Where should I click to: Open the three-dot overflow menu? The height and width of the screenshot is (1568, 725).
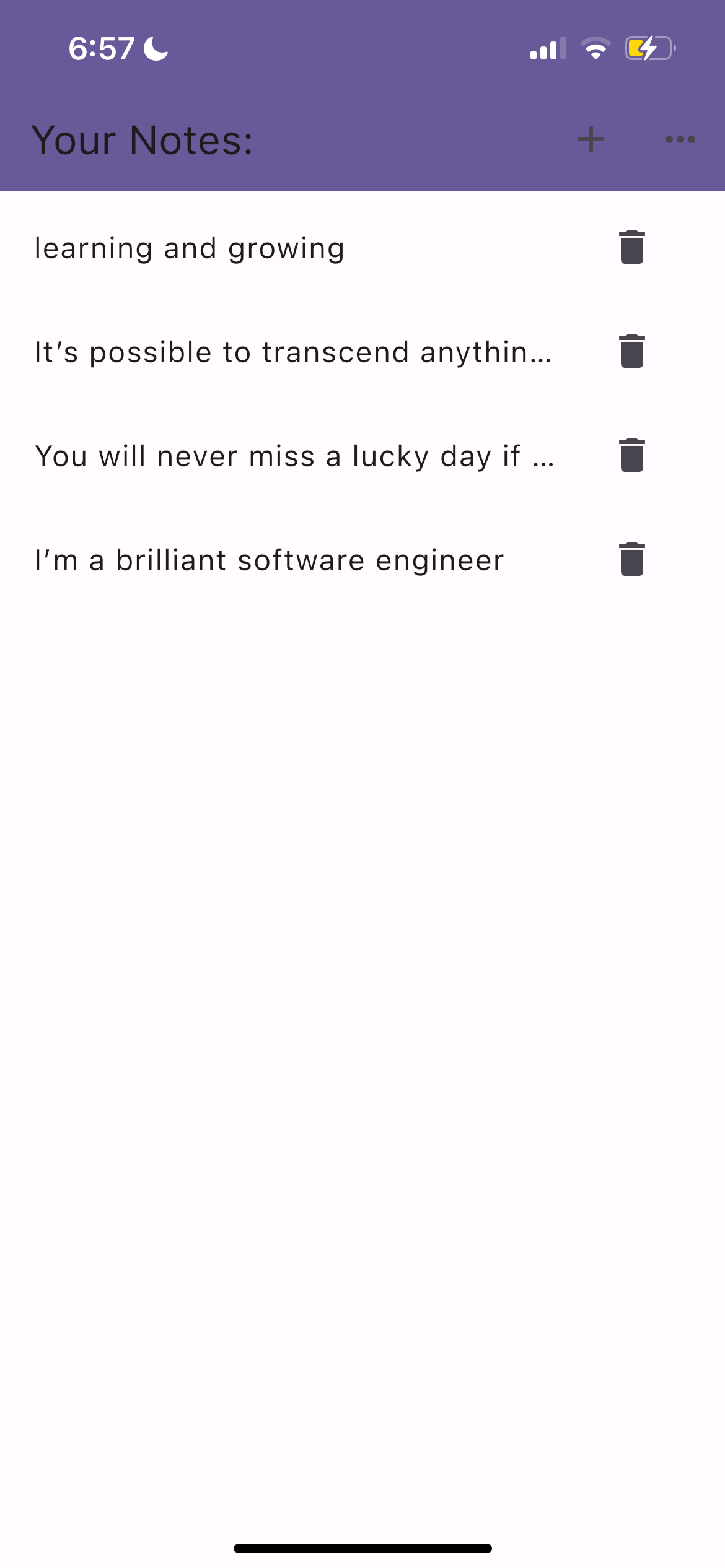pyautogui.click(x=680, y=139)
